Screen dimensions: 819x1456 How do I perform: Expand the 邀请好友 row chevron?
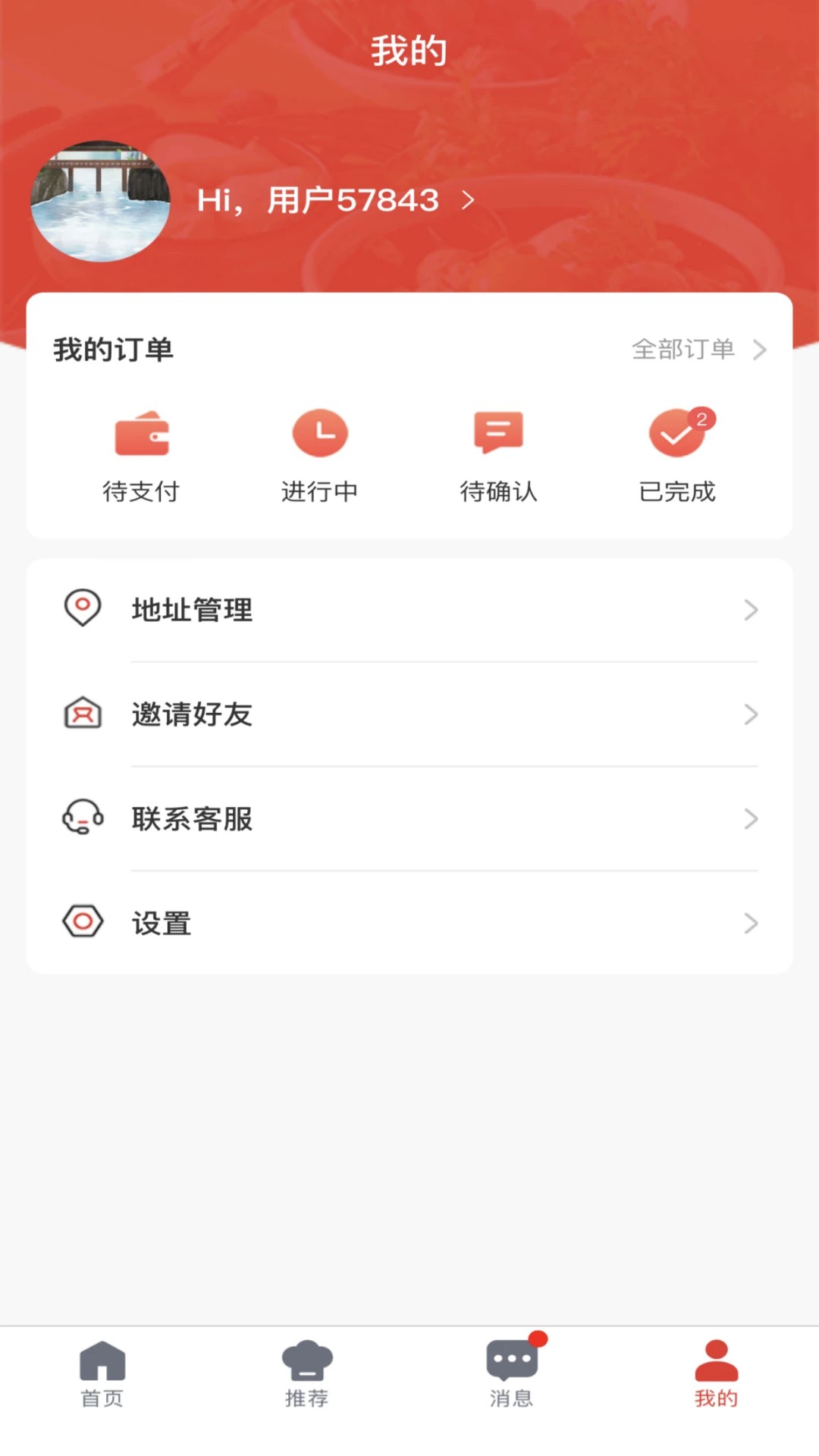(x=751, y=714)
